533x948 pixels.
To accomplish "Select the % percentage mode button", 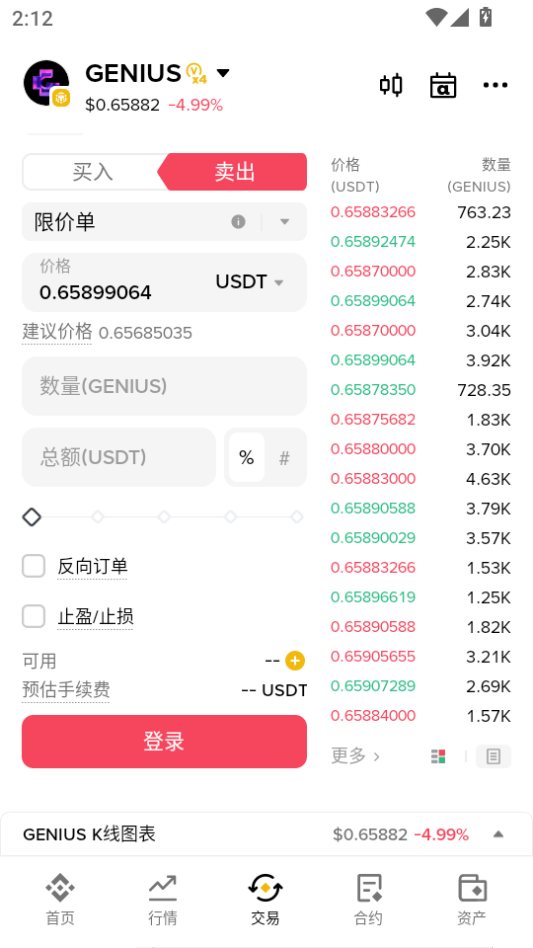I will (247, 458).
